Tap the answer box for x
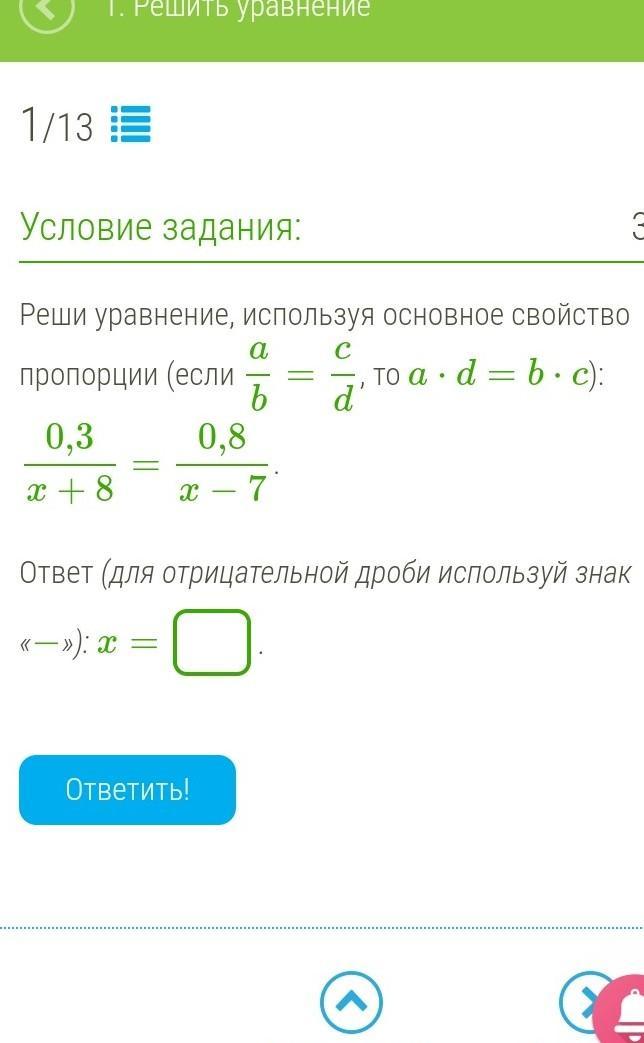This screenshot has height=1043, width=644. 212,643
